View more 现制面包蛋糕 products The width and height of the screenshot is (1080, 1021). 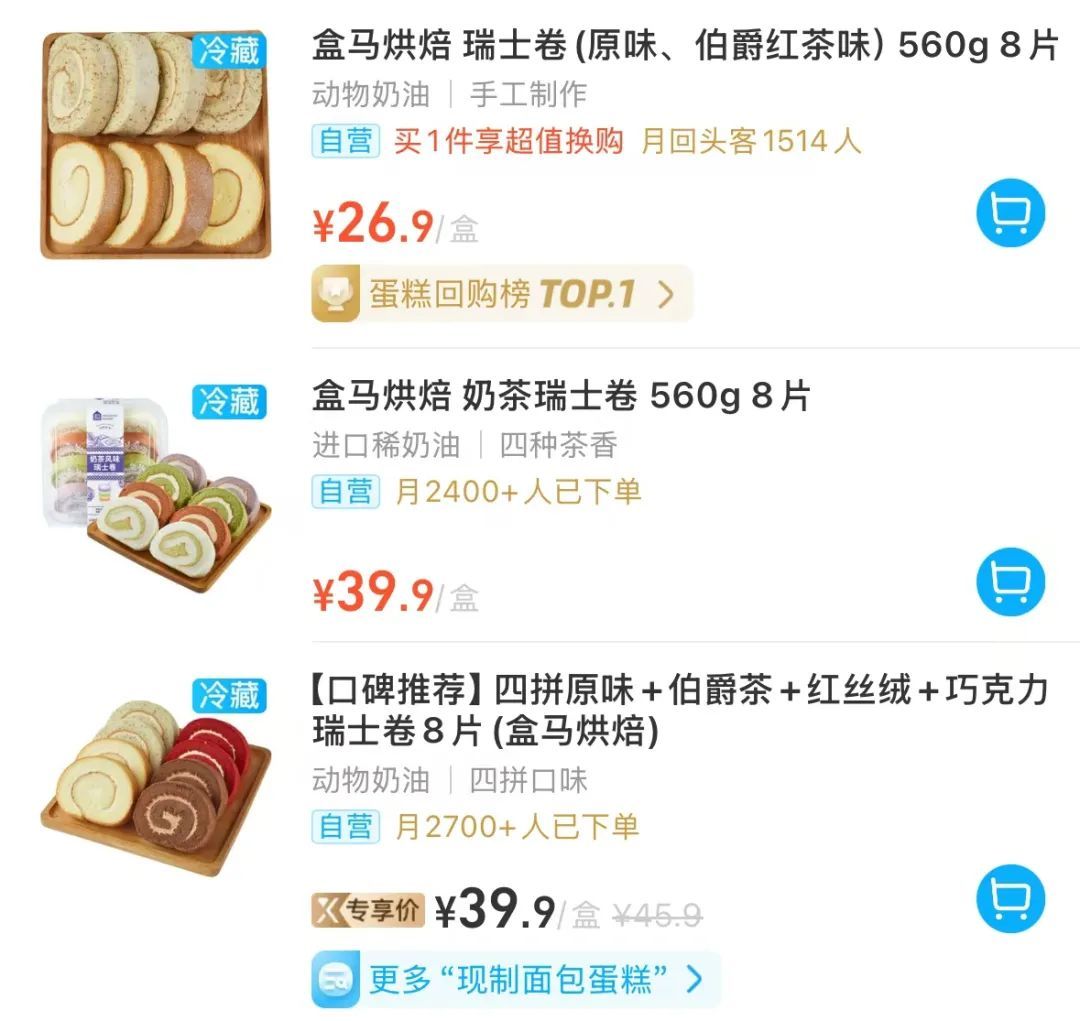pos(515,979)
